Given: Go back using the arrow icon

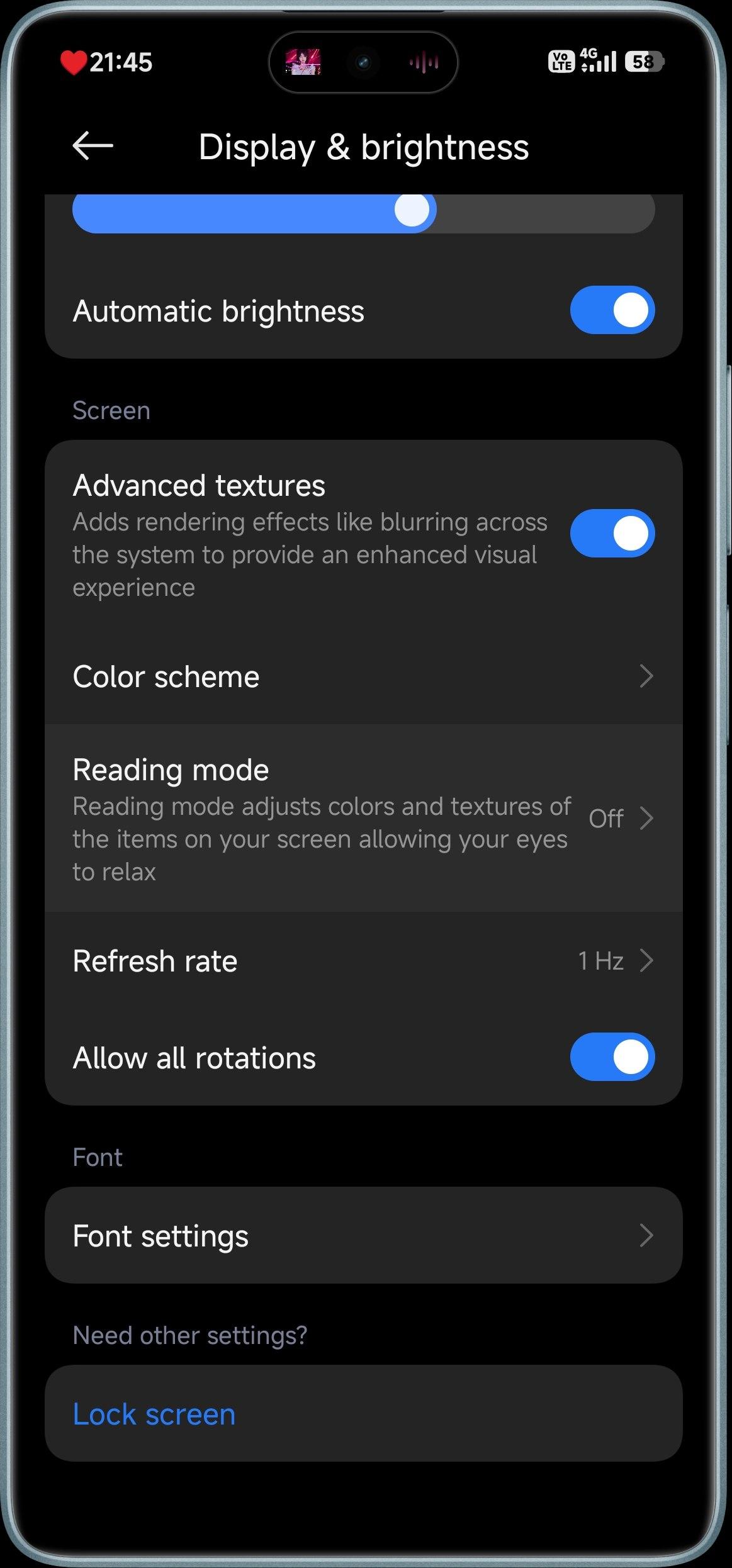Looking at the screenshot, I should [93, 146].
